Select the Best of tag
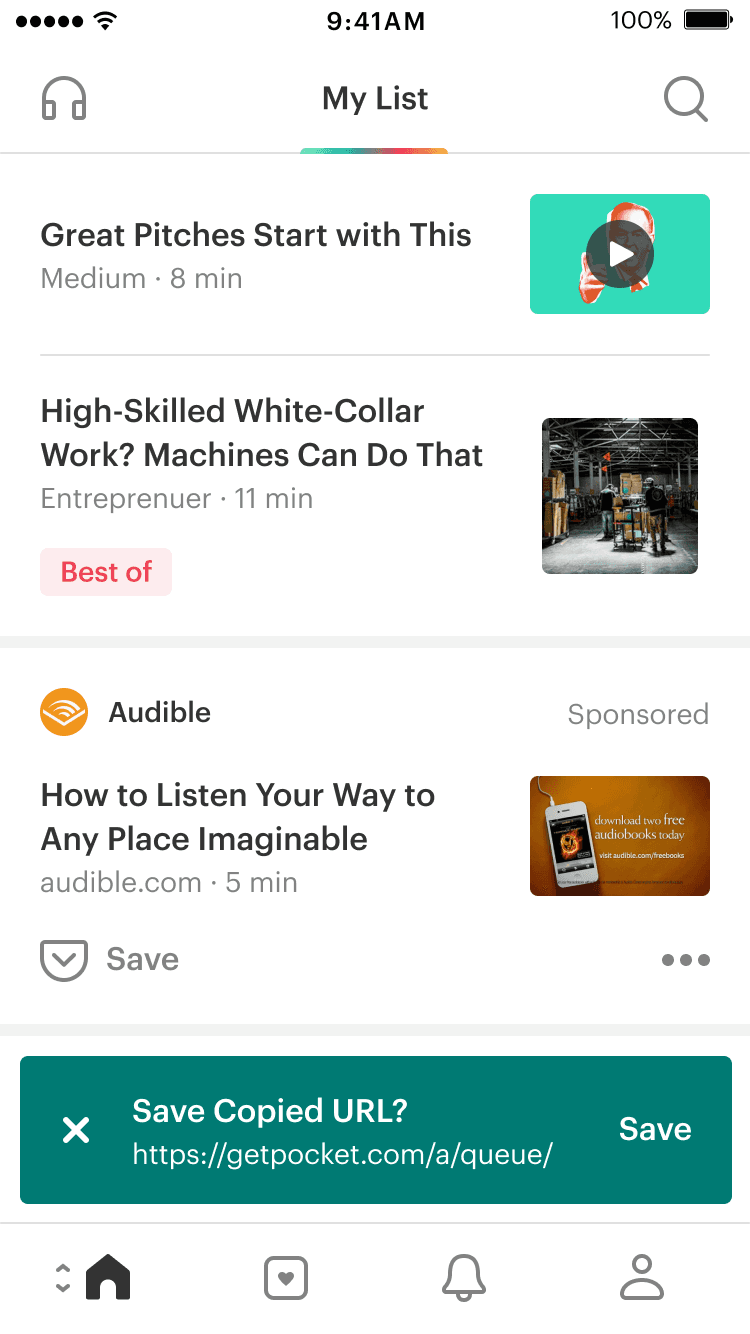Viewport: 750px width, 1334px height. (106, 572)
